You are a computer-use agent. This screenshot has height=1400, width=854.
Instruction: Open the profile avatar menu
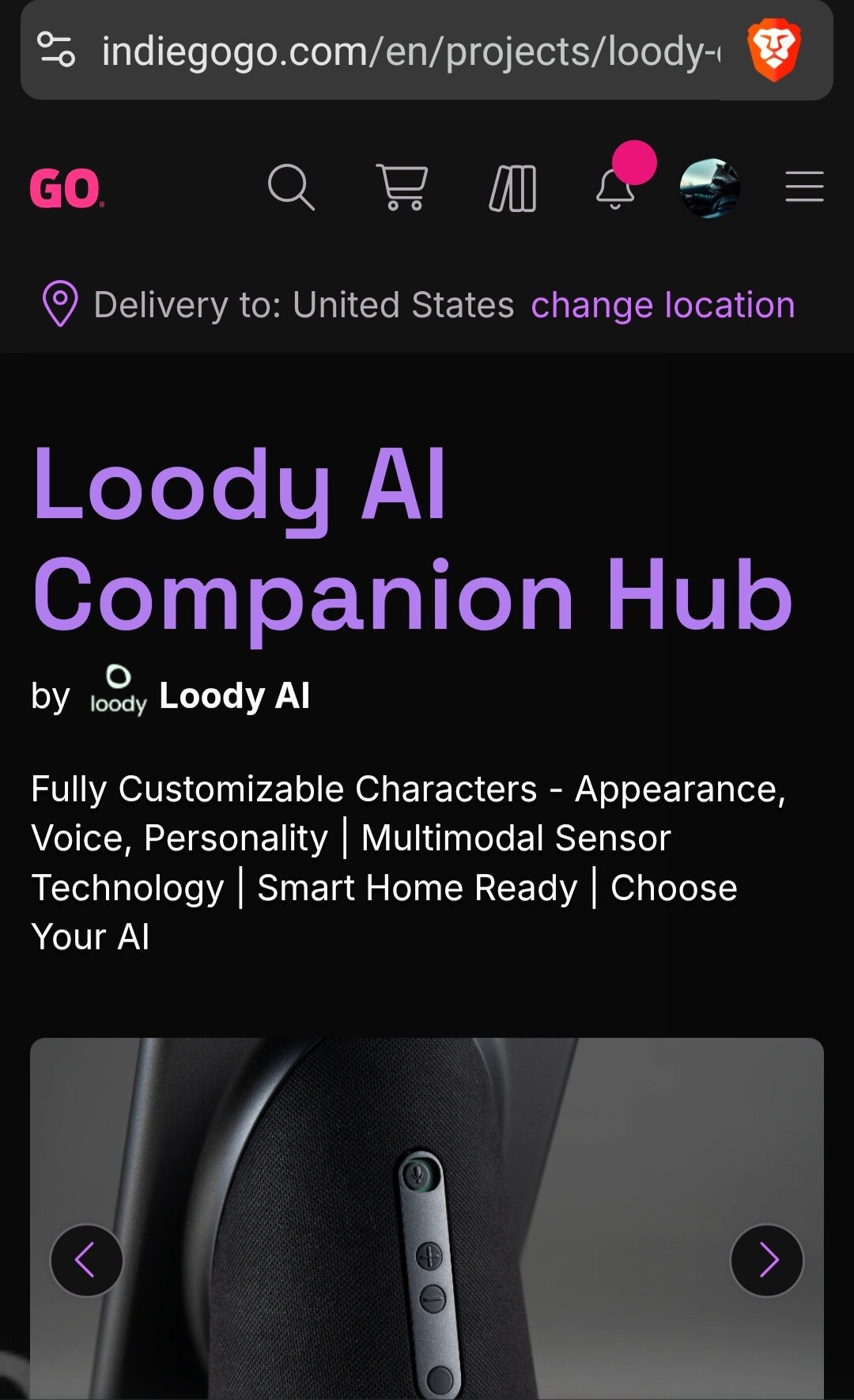(710, 188)
